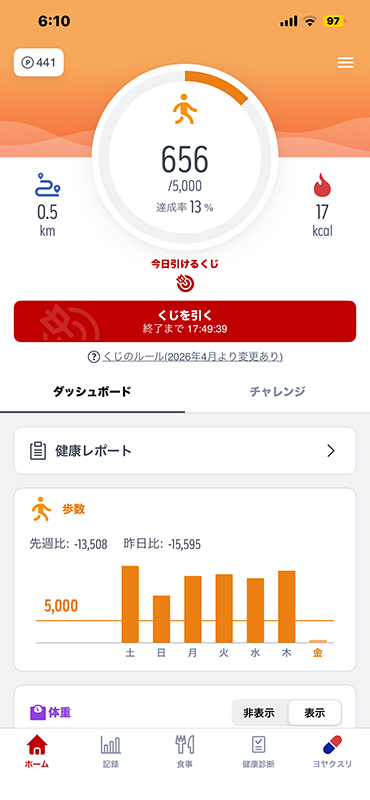Open the 健康診断 tab
This screenshot has width=370, height=800.
[258, 752]
